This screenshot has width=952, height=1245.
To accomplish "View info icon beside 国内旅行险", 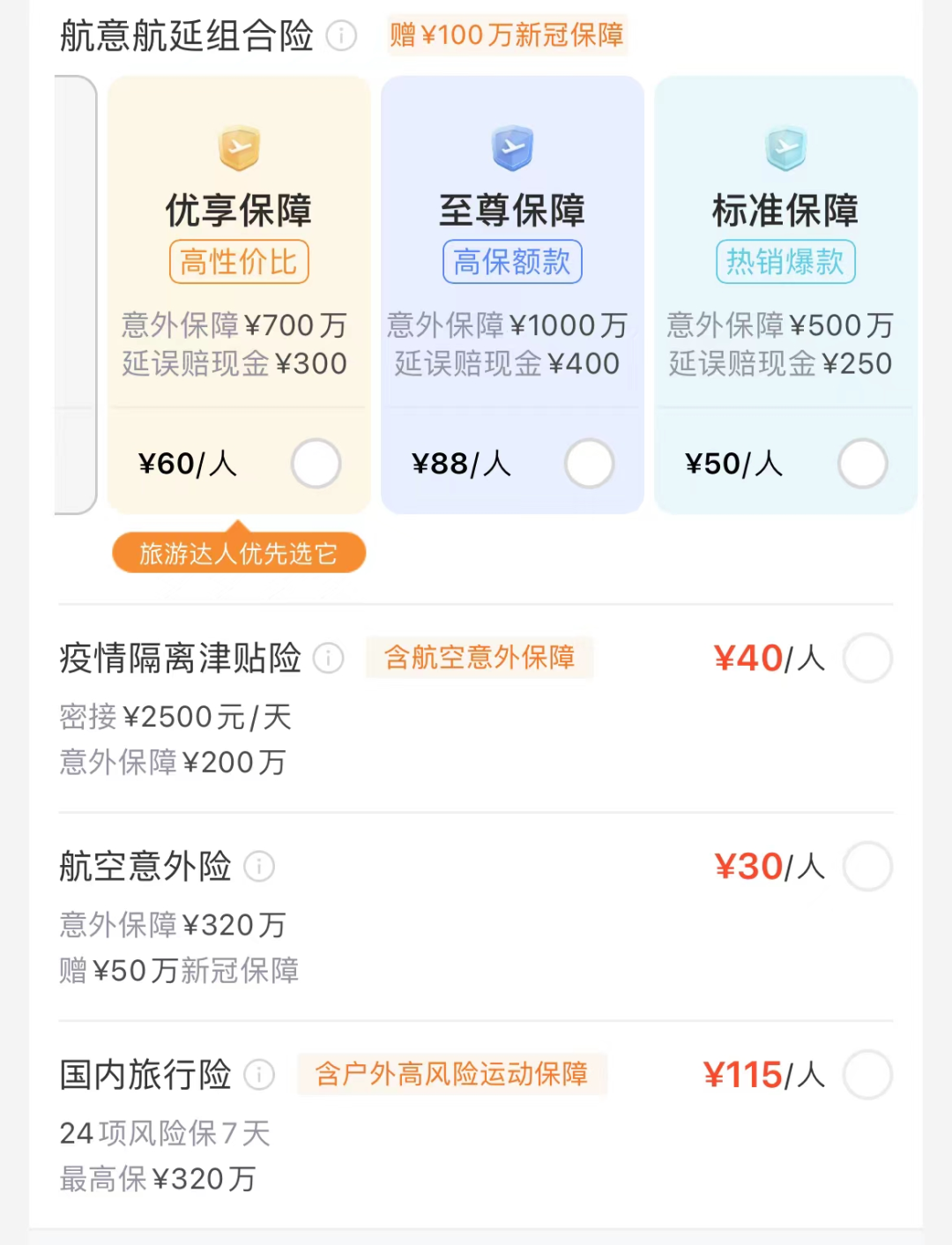I will click(259, 1075).
